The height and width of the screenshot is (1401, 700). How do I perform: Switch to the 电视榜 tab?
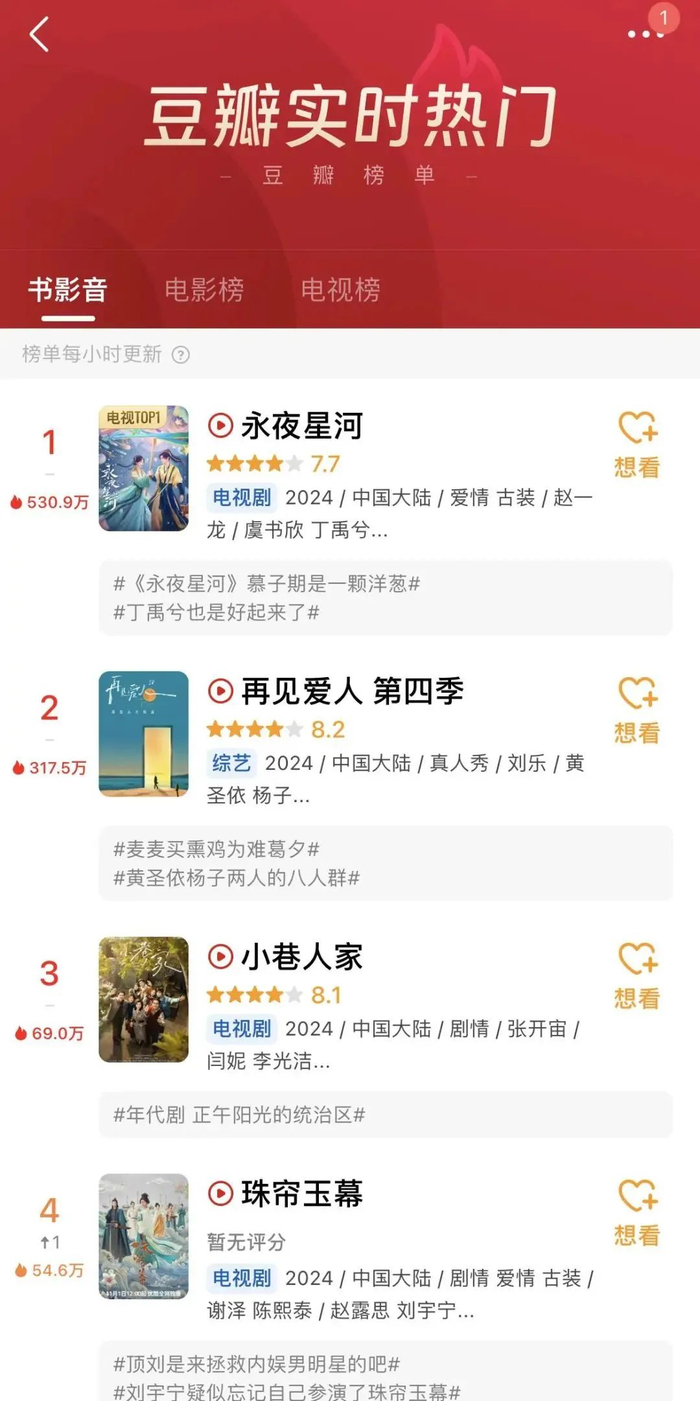tap(341, 290)
